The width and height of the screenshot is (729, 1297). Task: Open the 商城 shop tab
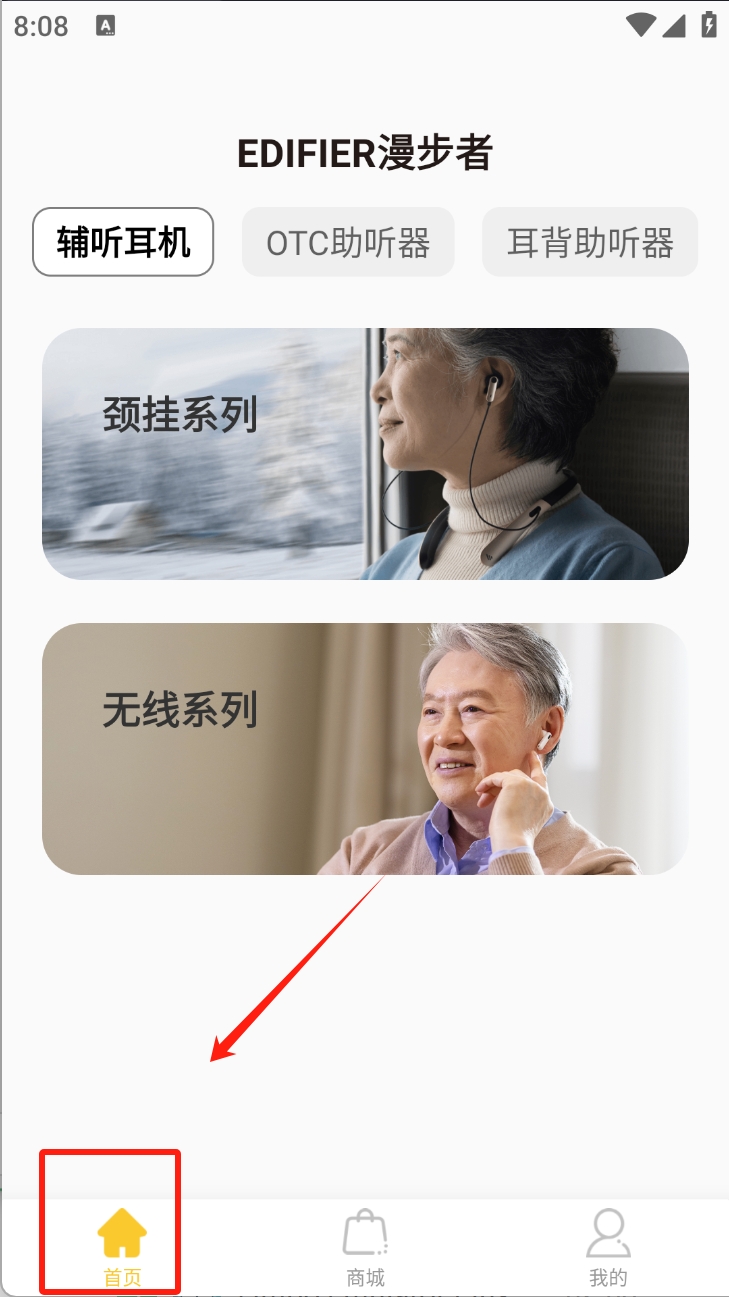[365, 1246]
